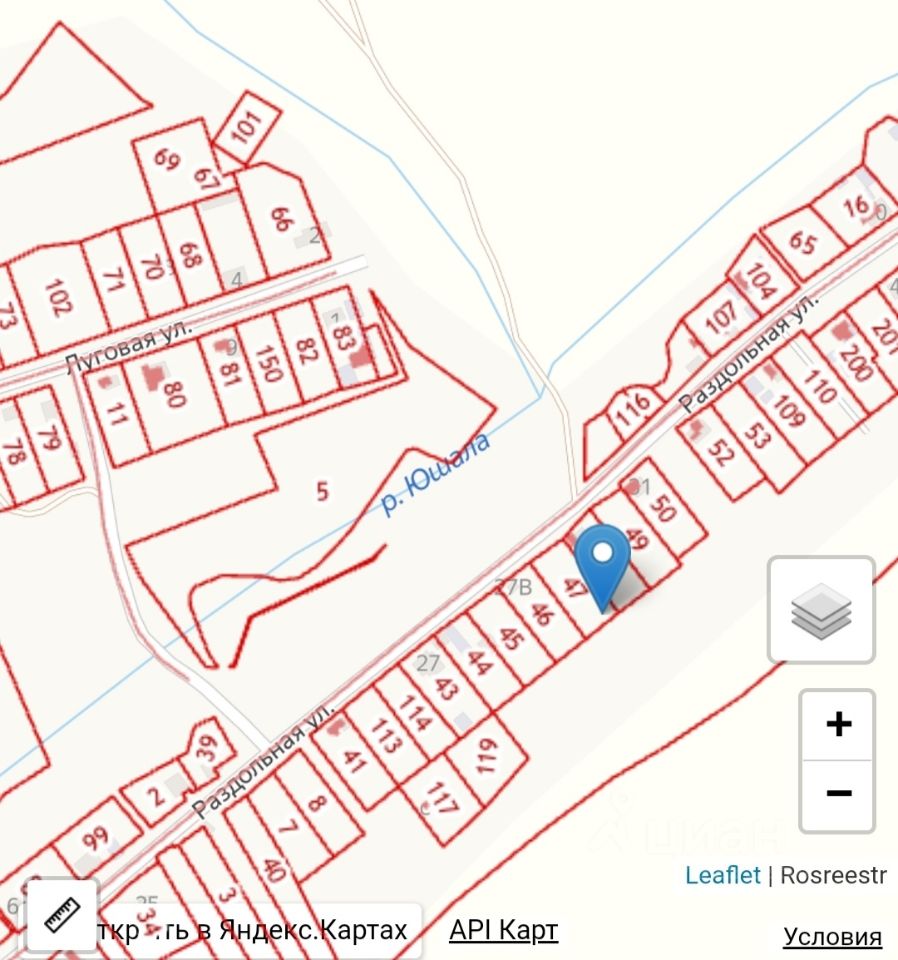Open the map layers switcher
898x960 pixels.
[x=821, y=610]
